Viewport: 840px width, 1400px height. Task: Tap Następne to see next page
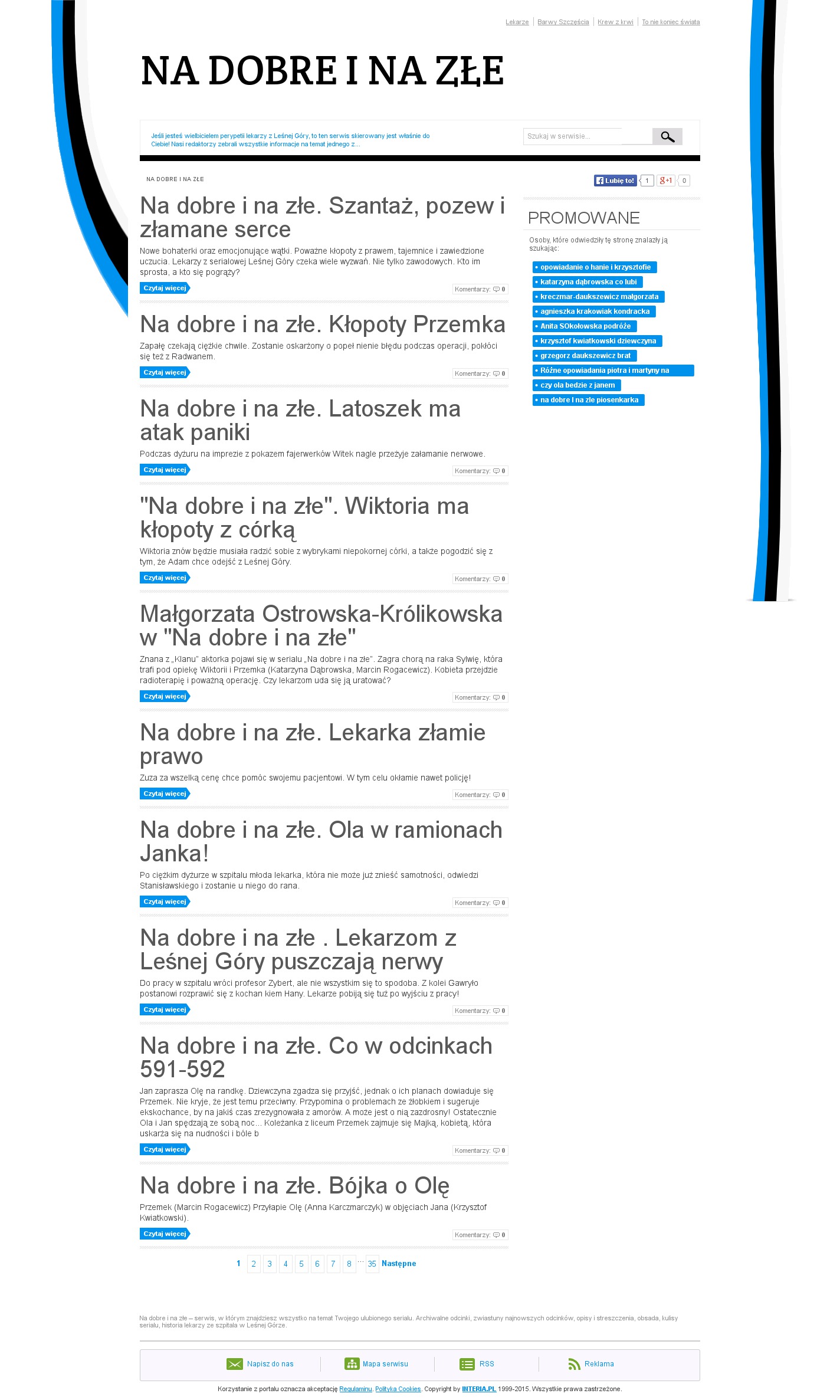point(399,1264)
